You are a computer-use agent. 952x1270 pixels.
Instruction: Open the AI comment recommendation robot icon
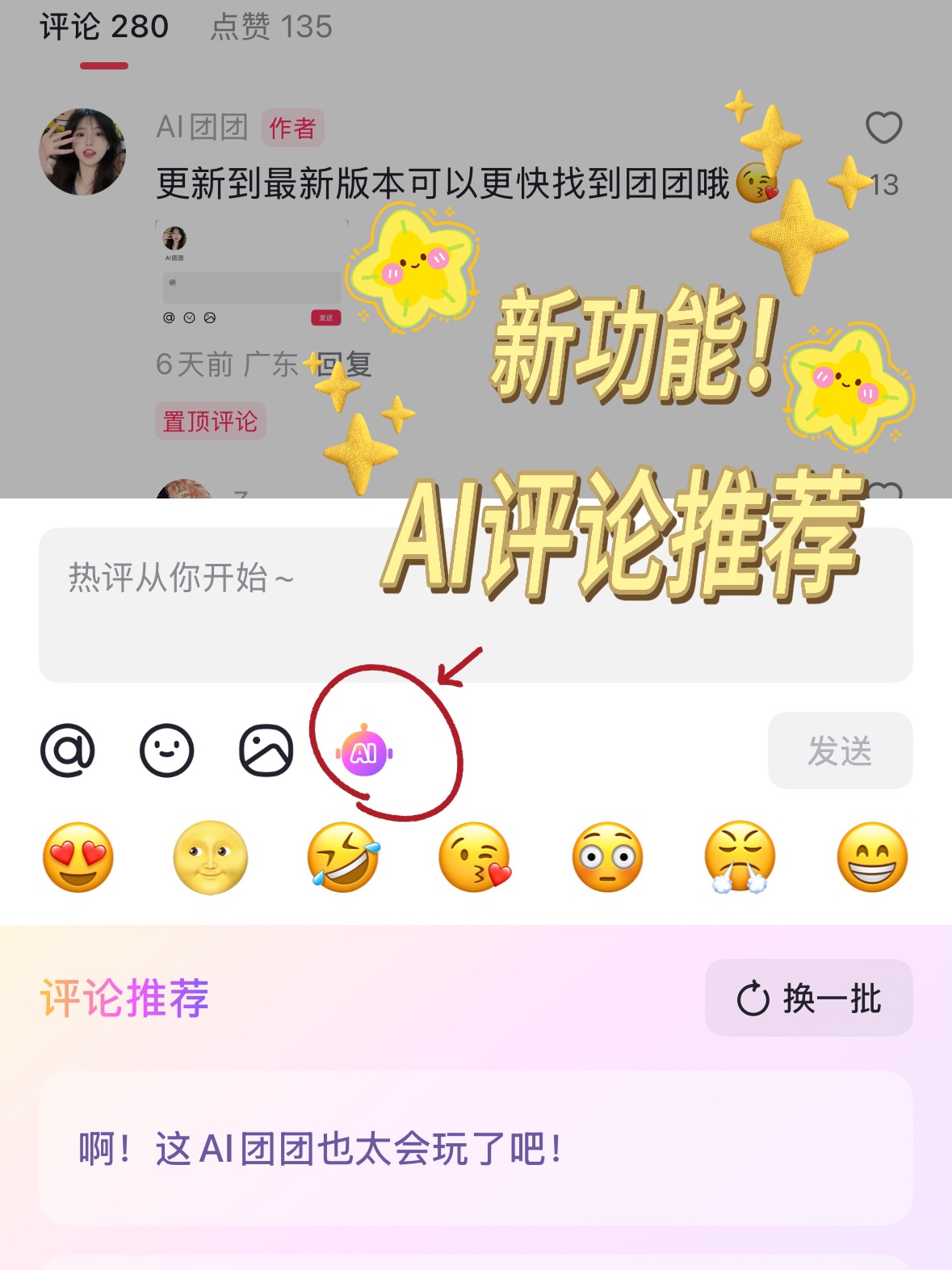(x=364, y=752)
